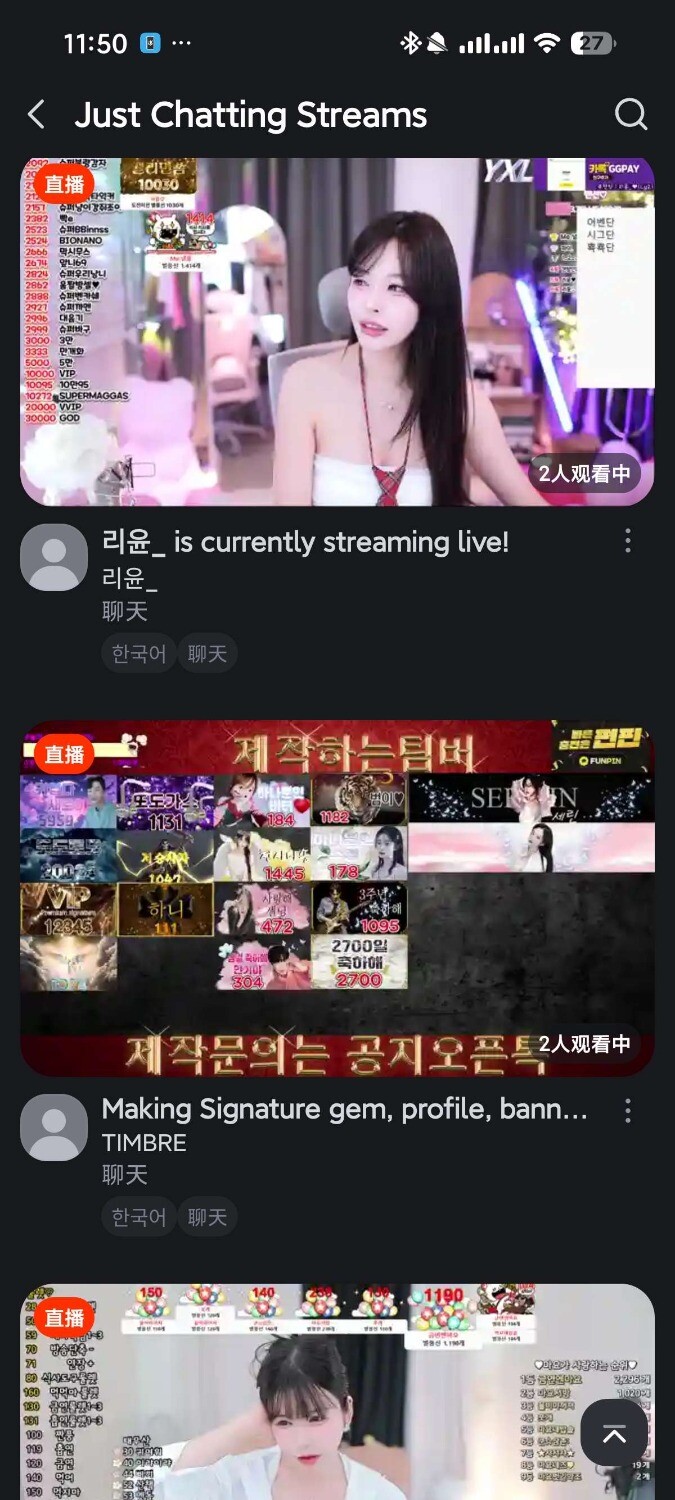Open more options for 리윤_'s stream

[x=628, y=542]
